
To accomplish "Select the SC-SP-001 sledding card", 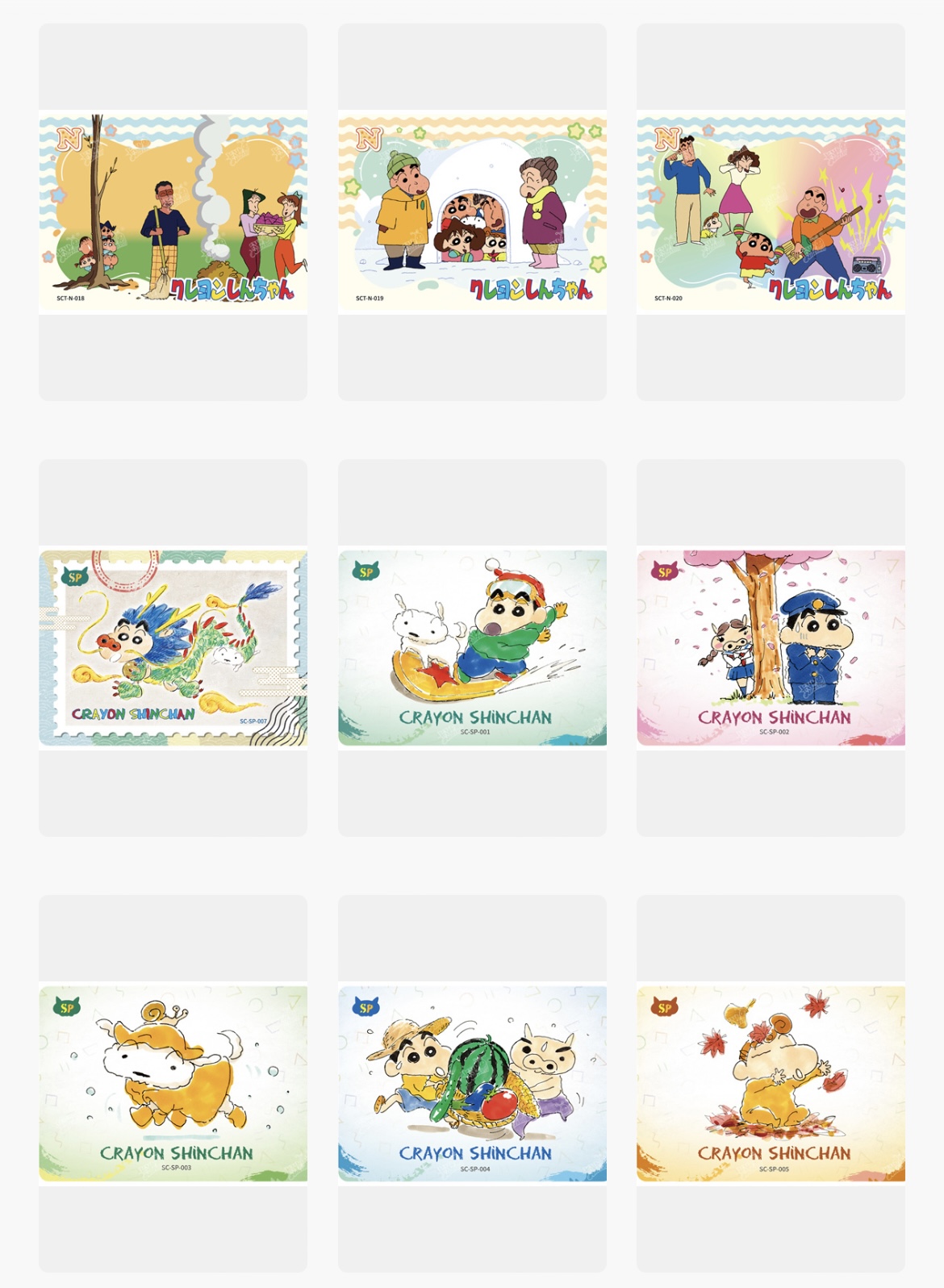I will click(472, 647).
